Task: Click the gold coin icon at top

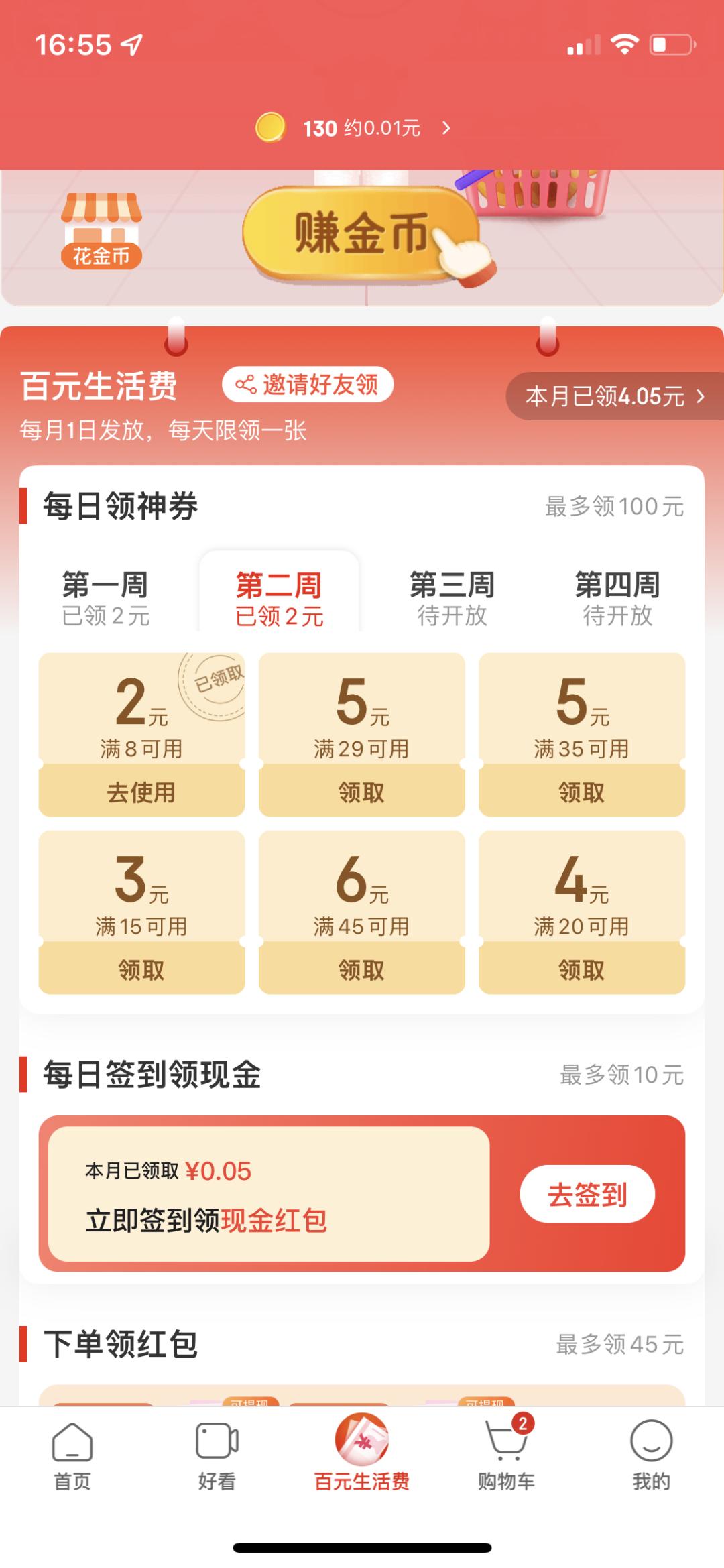Action: pos(271,128)
